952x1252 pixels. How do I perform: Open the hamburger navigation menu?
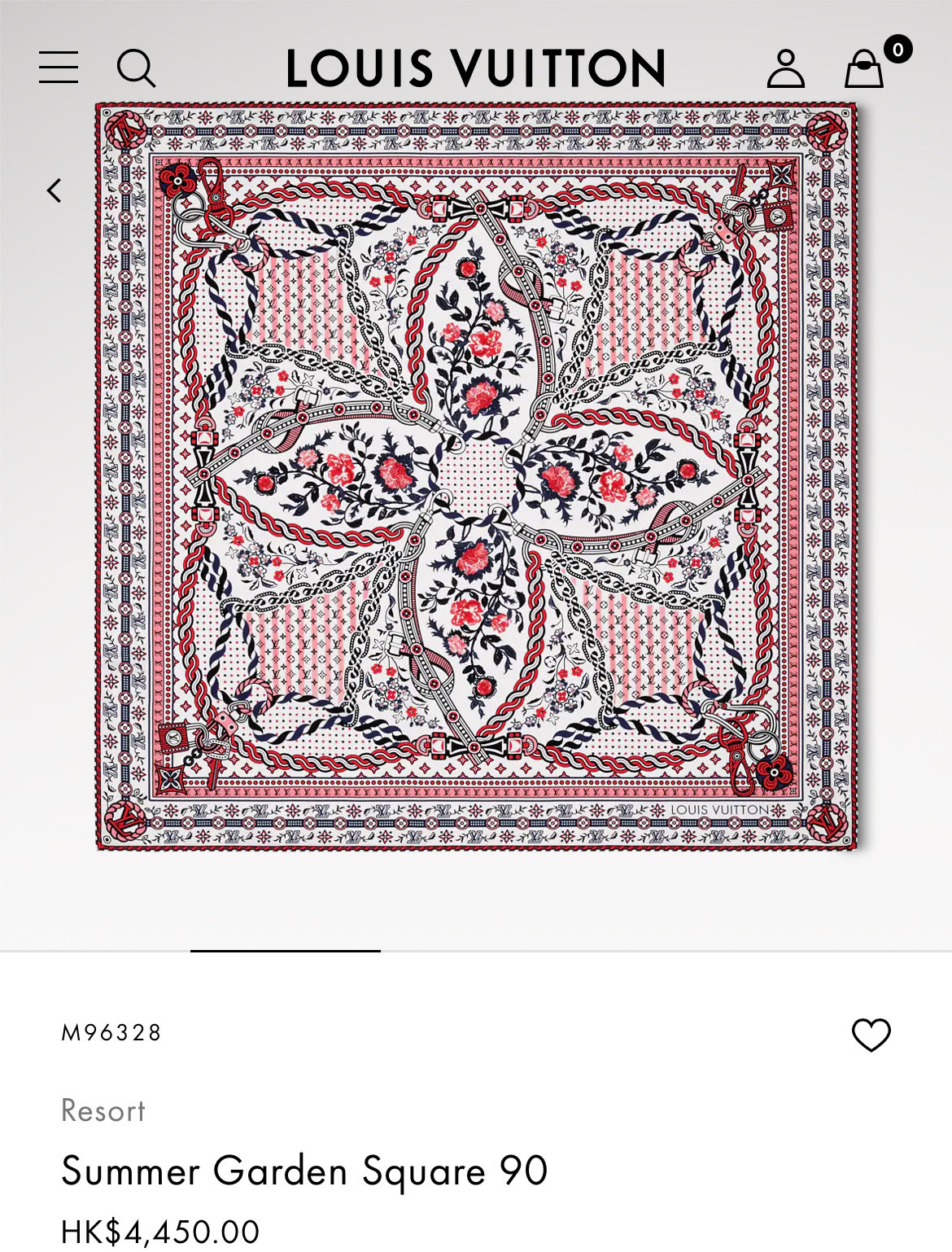tap(59, 68)
